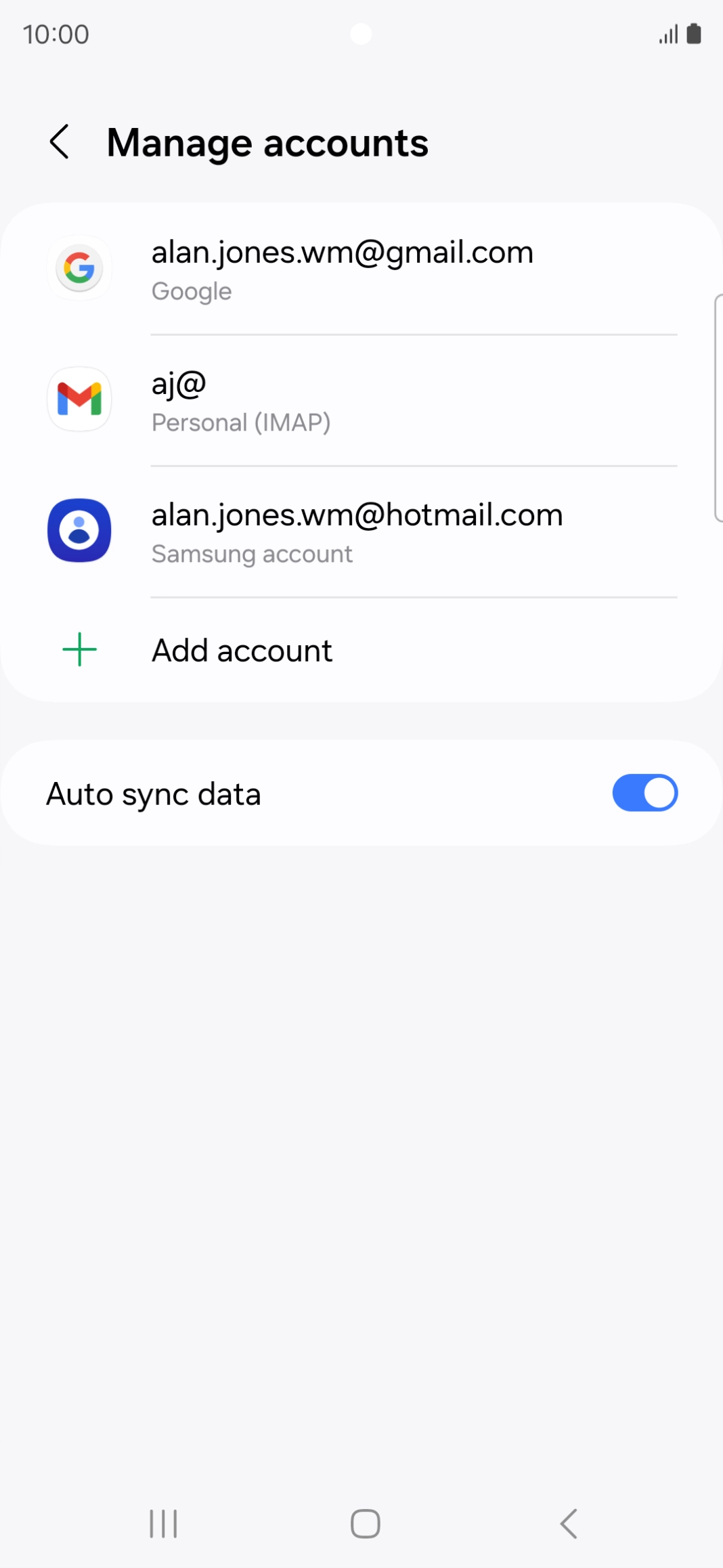Go to the home screen

(x=365, y=1523)
